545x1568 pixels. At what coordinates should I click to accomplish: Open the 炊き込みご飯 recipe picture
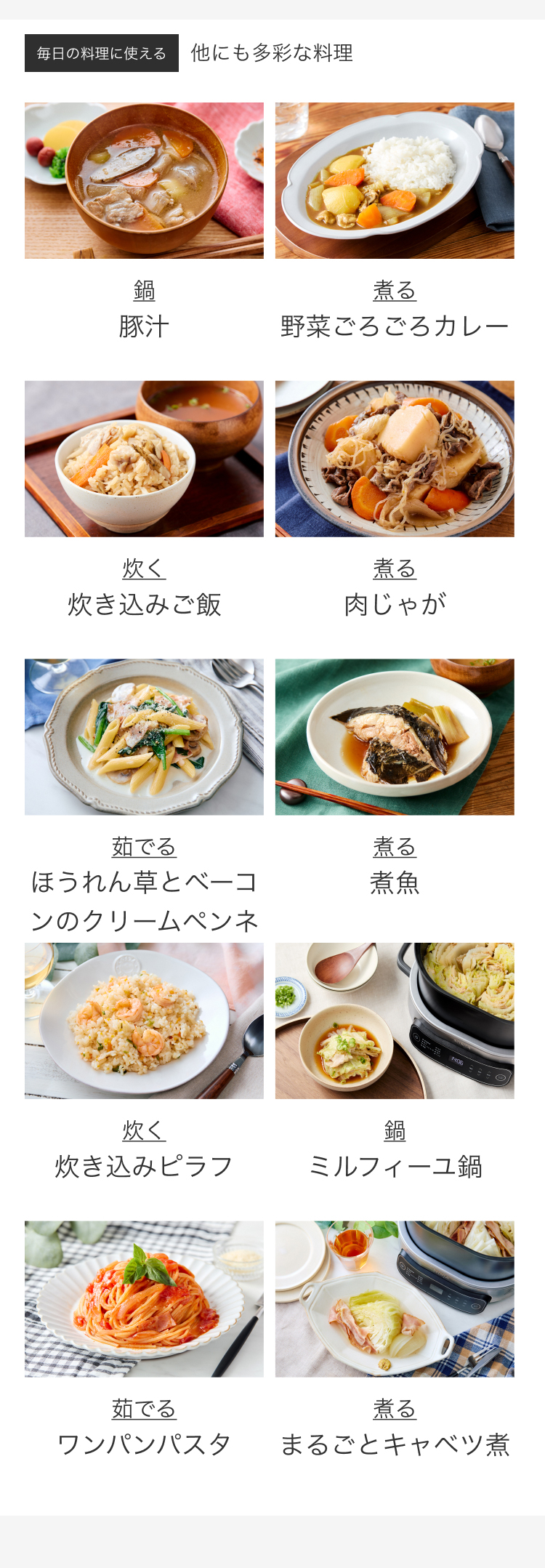(x=144, y=459)
